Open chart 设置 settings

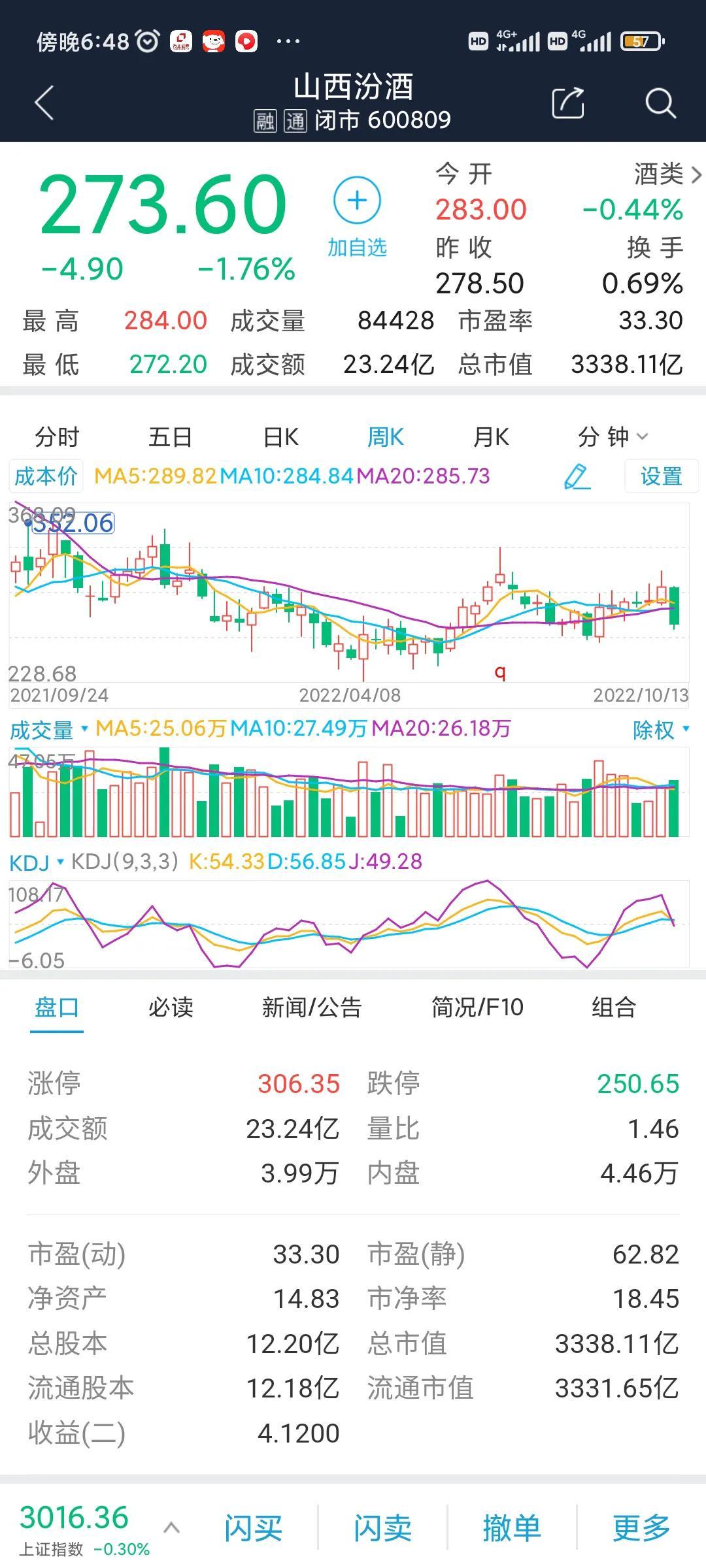click(x=661, y=476)
